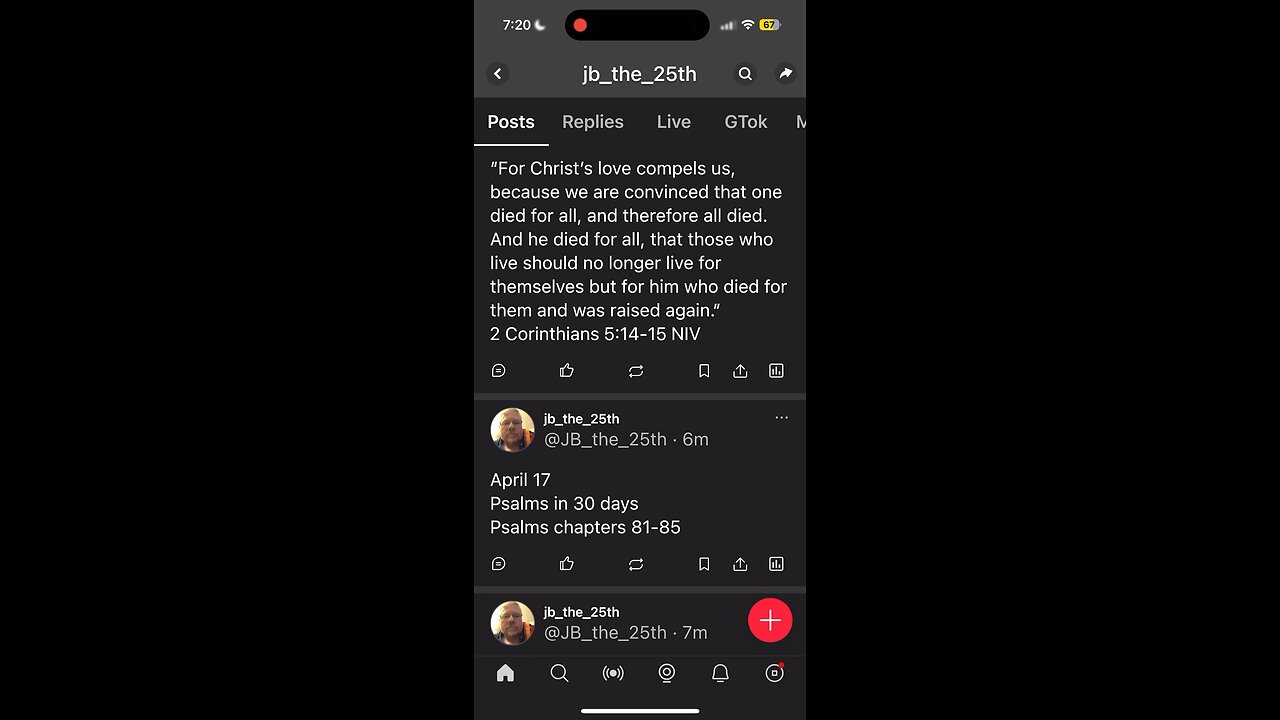Go to the Home feed tab
The width and height of the screenshot is (1280, 720).
point(505,673)
